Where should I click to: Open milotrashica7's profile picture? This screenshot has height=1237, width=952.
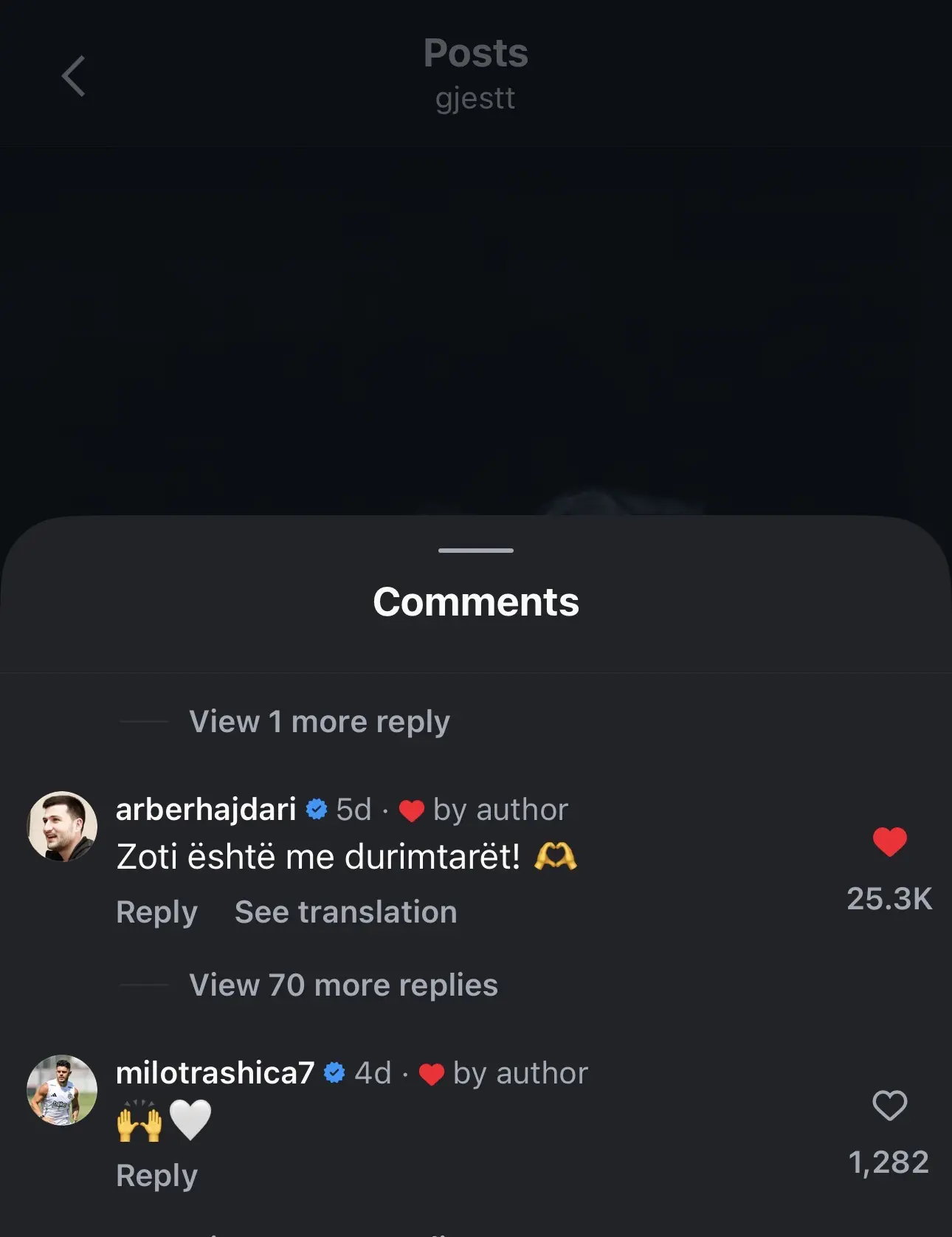[62, 1090]
